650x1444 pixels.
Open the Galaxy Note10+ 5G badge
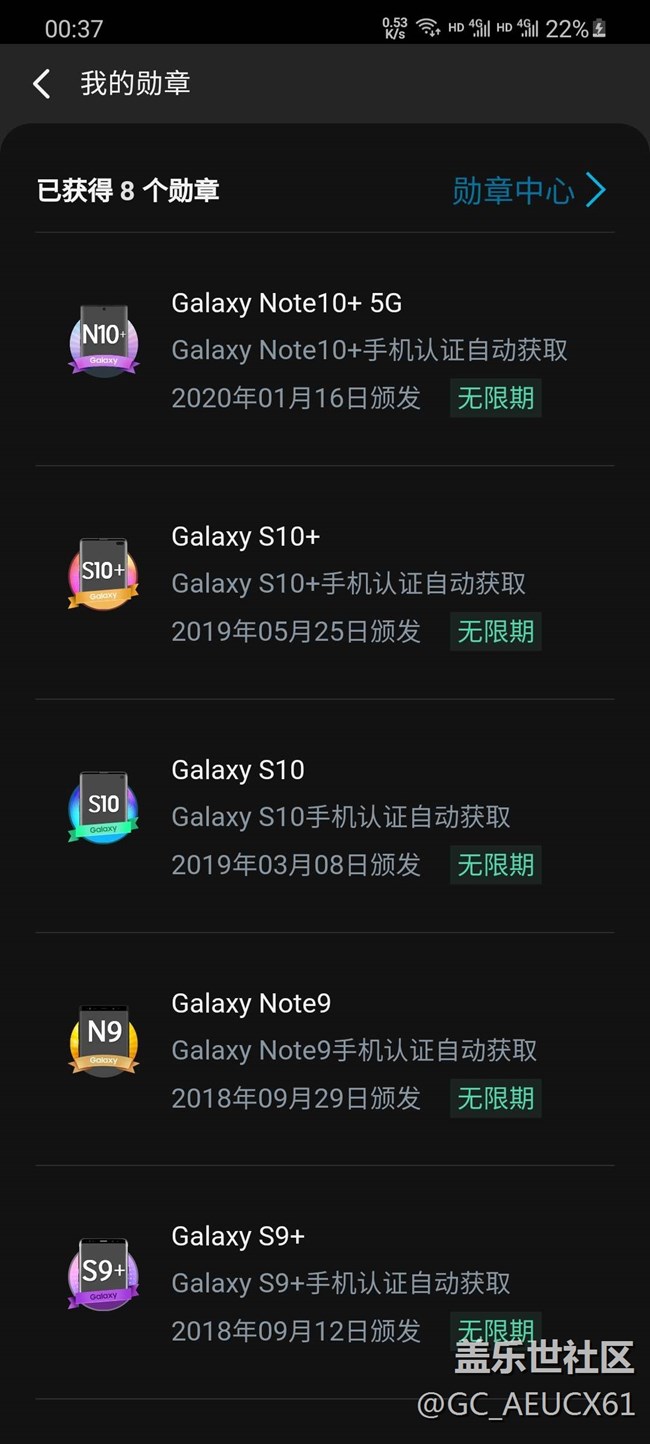(324, 350)
